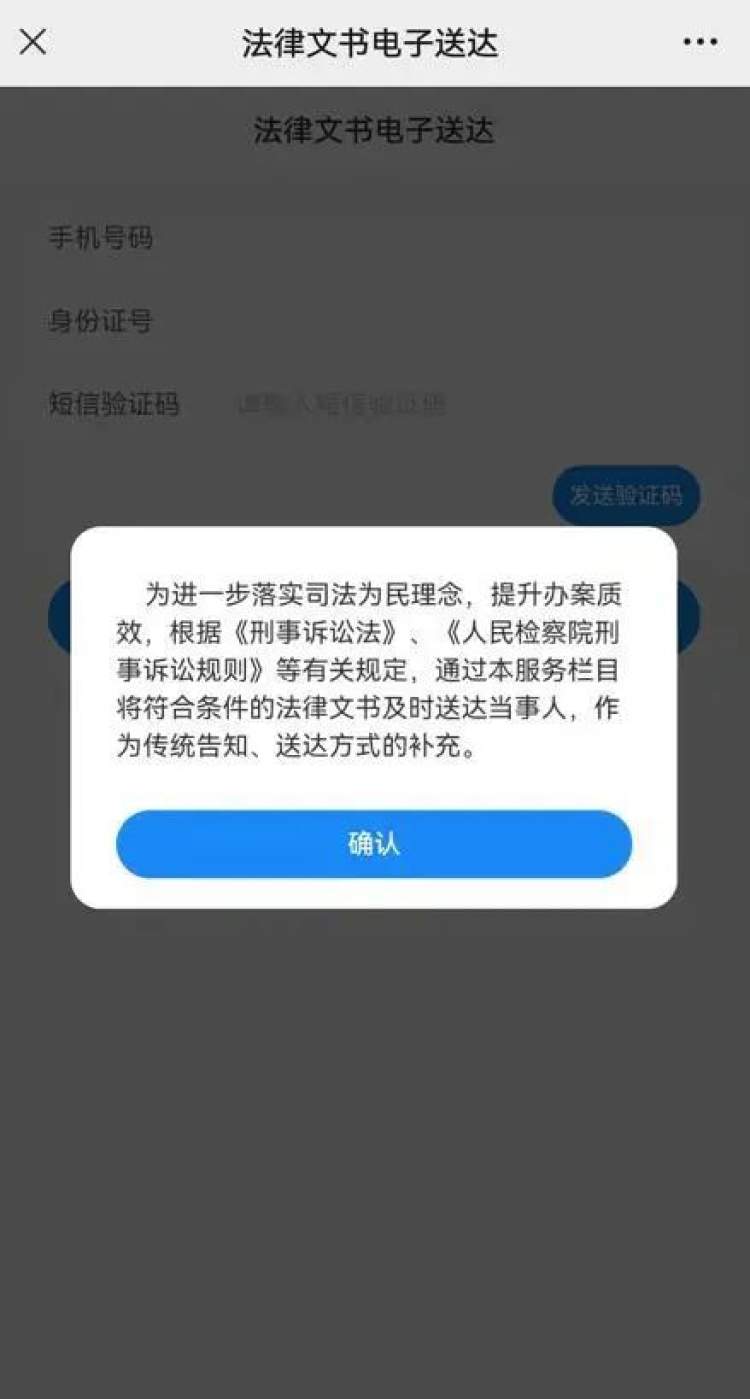Close the 法律文书电子送达 page
750x1399 pixels.
(33, 42)
